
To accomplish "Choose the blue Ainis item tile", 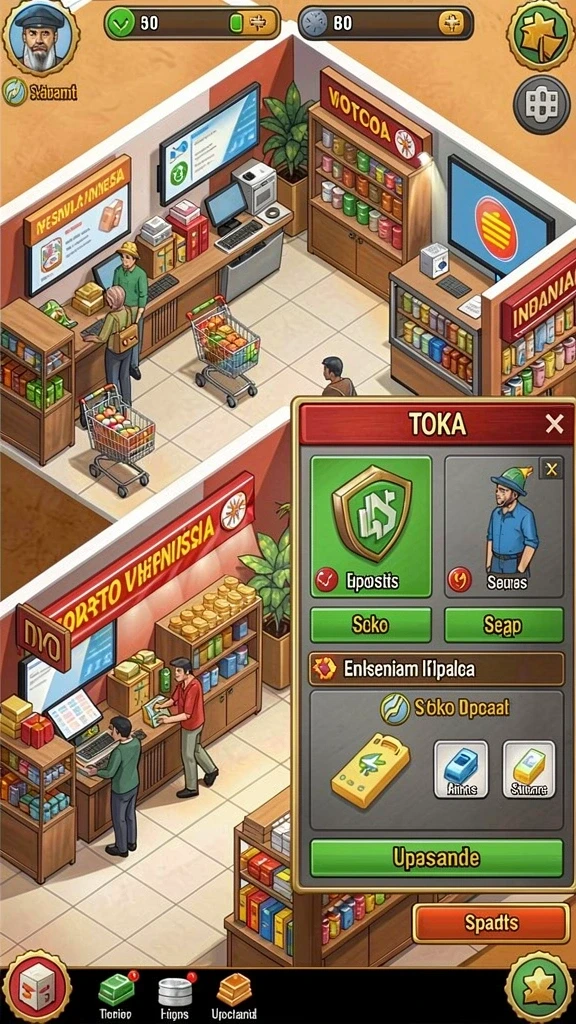I will [x=461, y=769].
